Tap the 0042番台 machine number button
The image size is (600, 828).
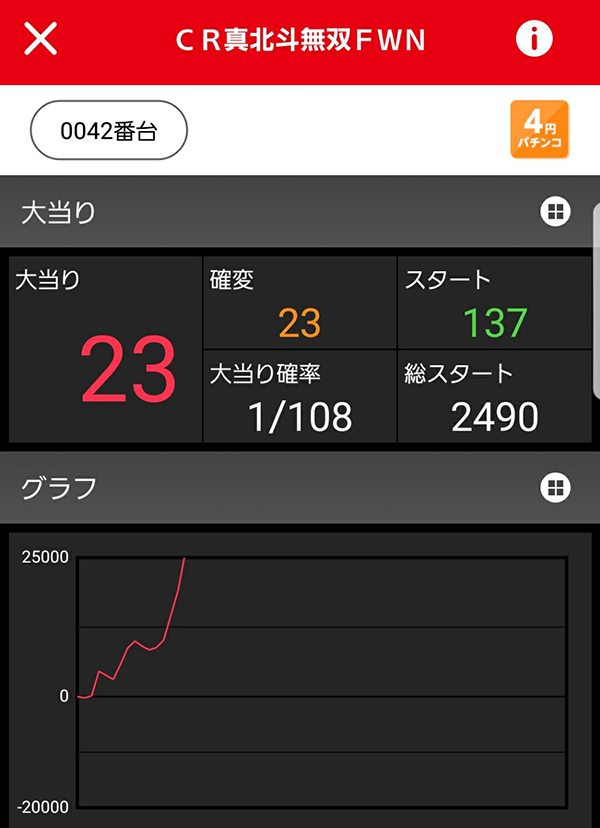coord(109,130)
